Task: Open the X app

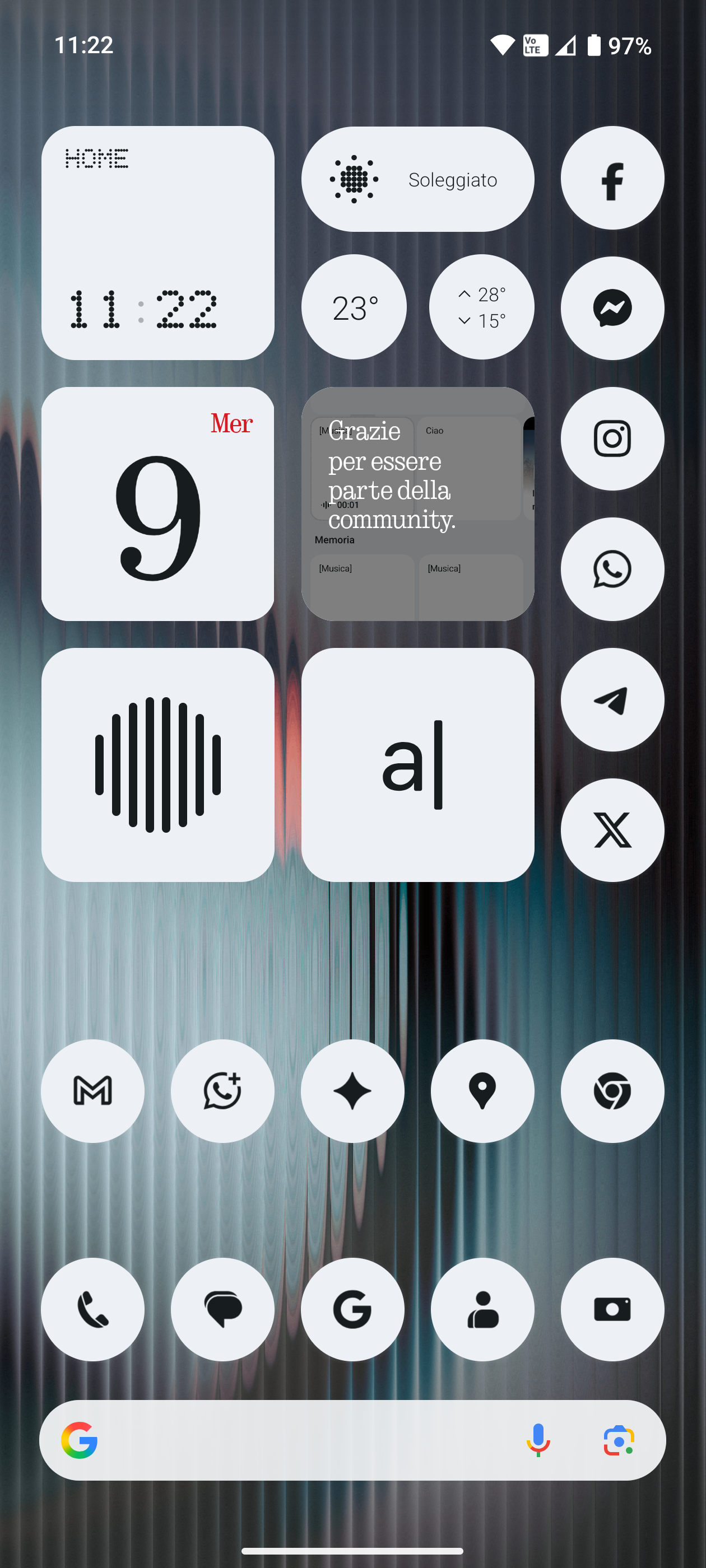Action: click(611, 830)
